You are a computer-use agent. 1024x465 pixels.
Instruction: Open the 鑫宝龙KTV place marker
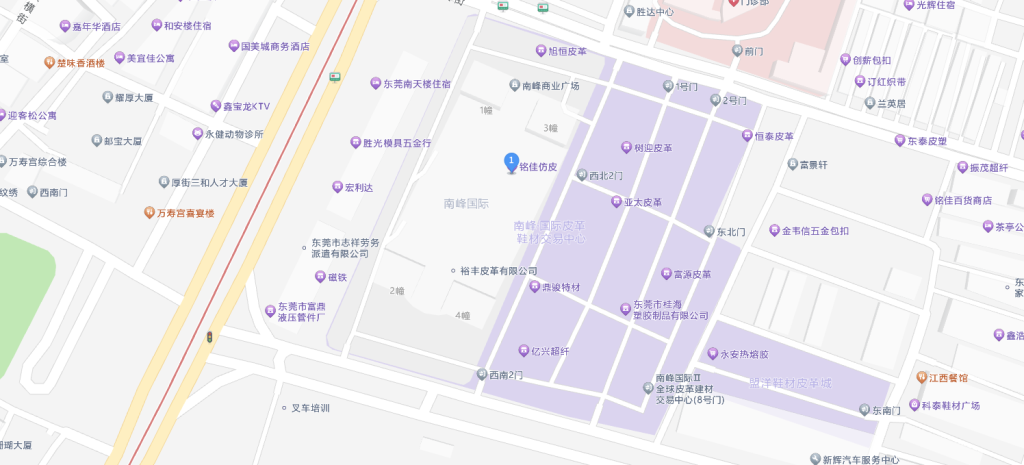(215, 106)
